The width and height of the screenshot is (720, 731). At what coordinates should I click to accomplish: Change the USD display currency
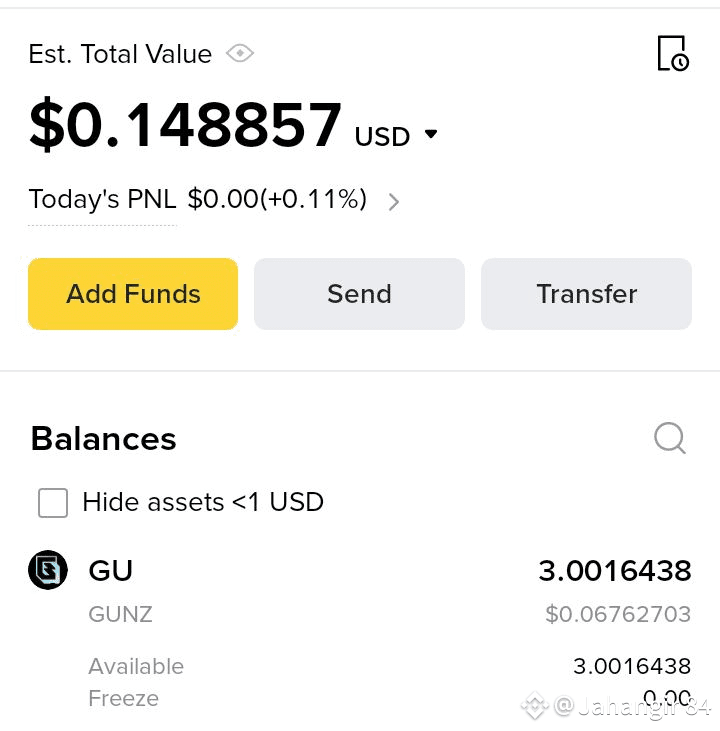(397, 136)
